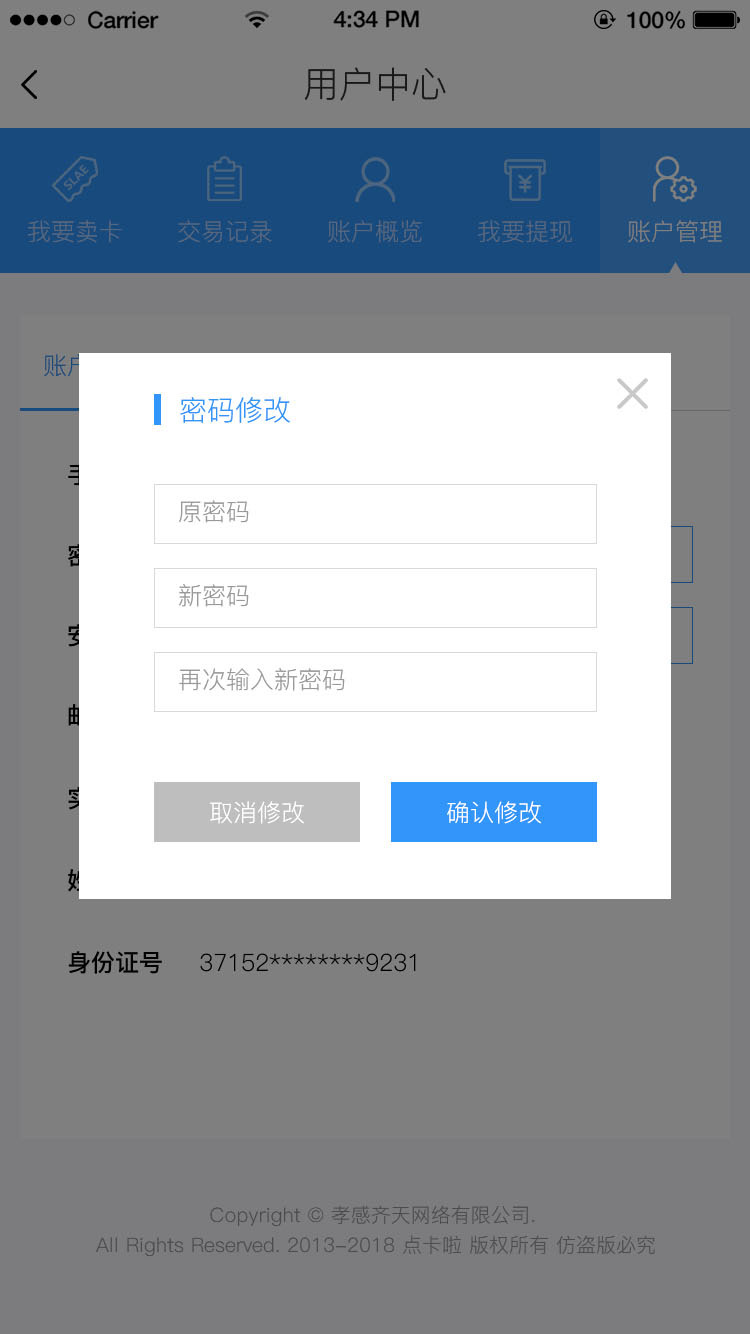
Task: Select the 账户管理 tab
Action: (x=675, y=200)
